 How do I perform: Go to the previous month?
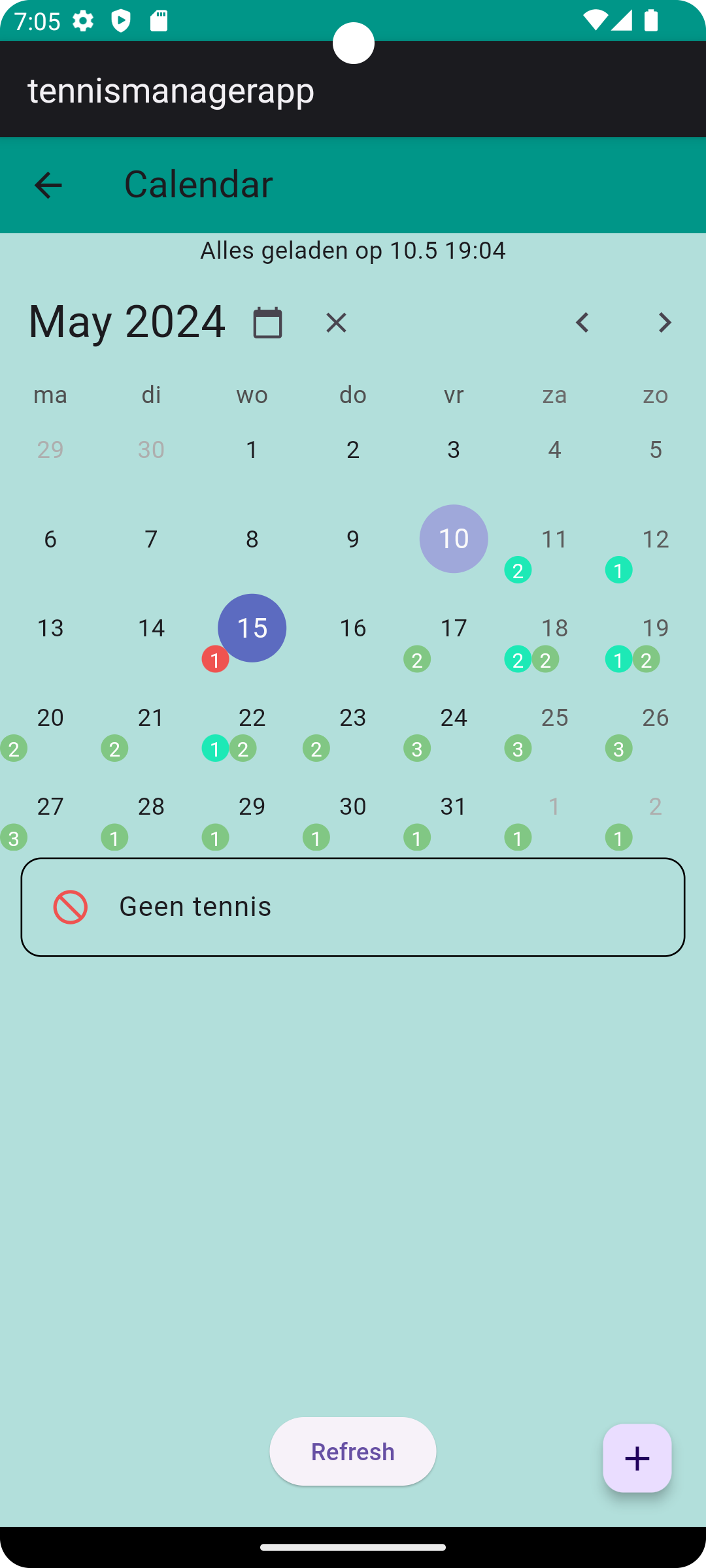(x=582, y=323)
